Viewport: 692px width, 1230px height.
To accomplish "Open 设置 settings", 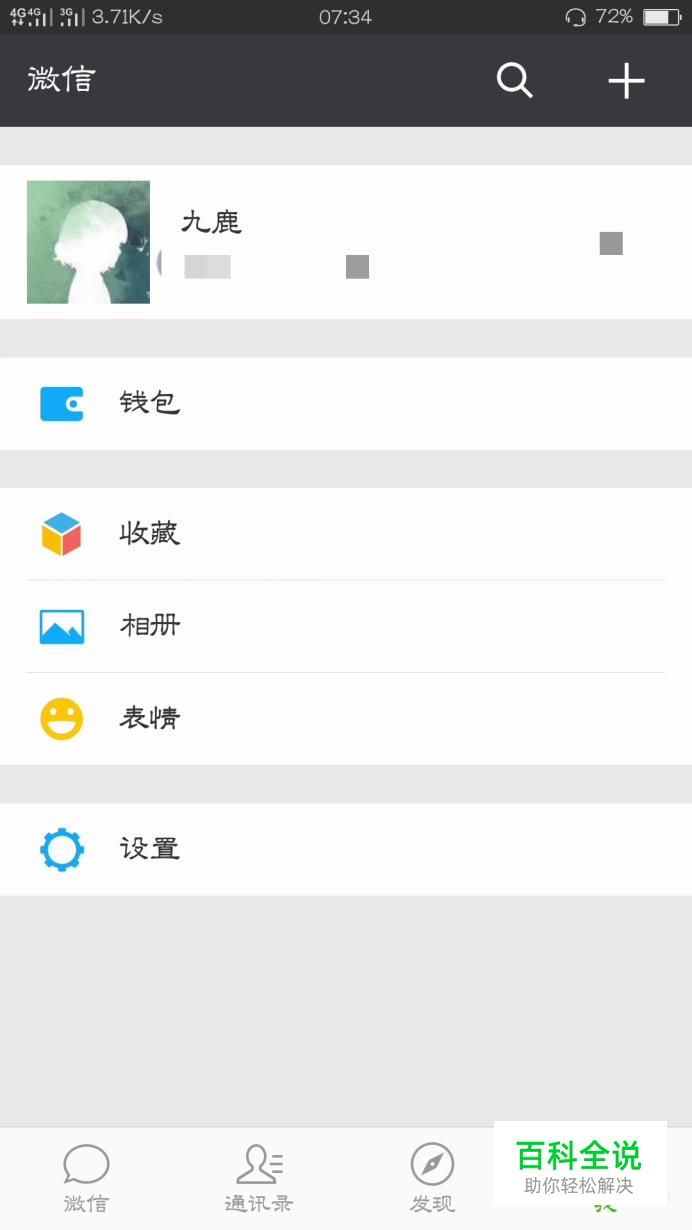I will [346, 849].
